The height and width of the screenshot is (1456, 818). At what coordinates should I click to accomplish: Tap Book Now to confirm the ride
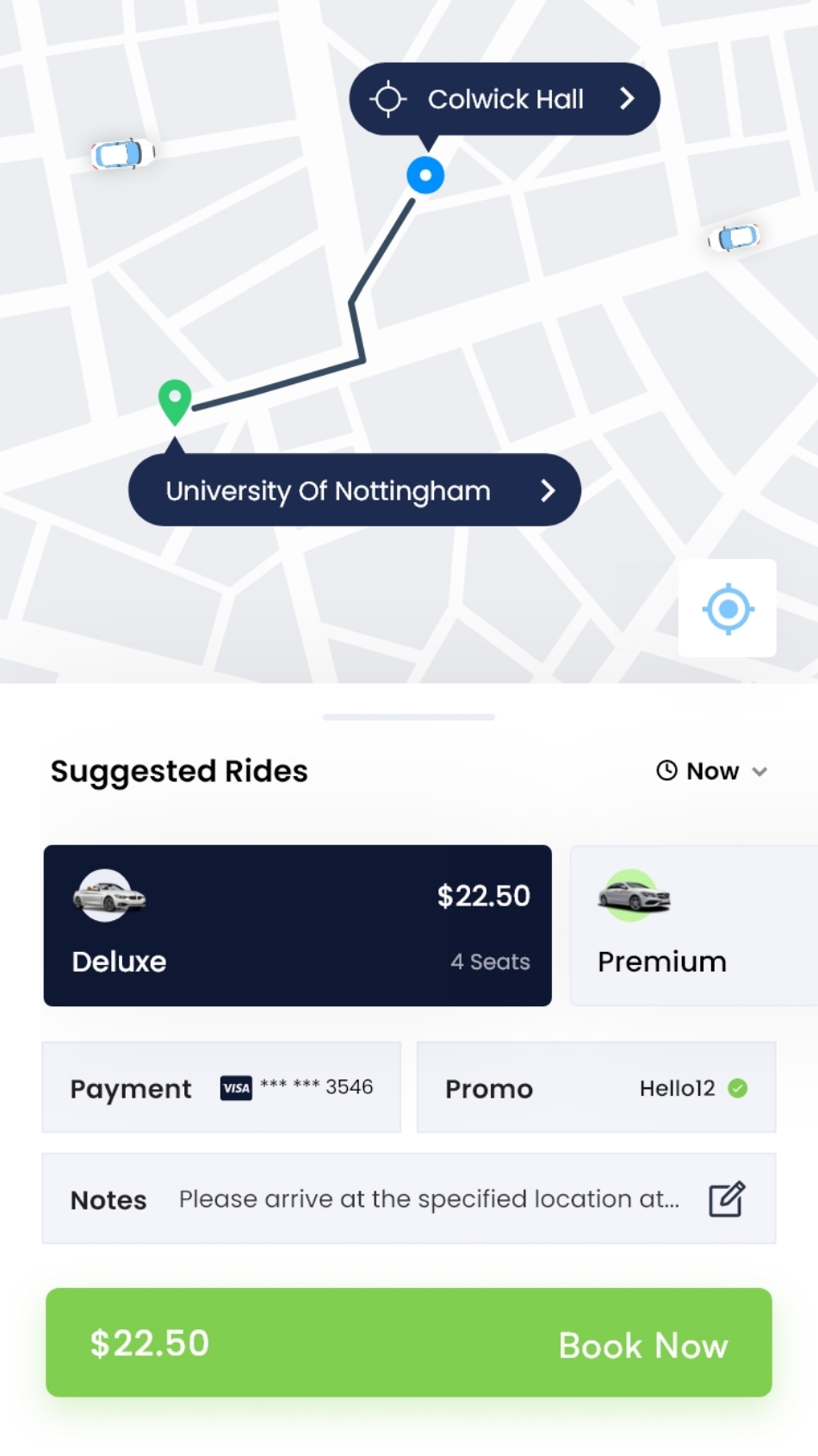(409, 1342)
